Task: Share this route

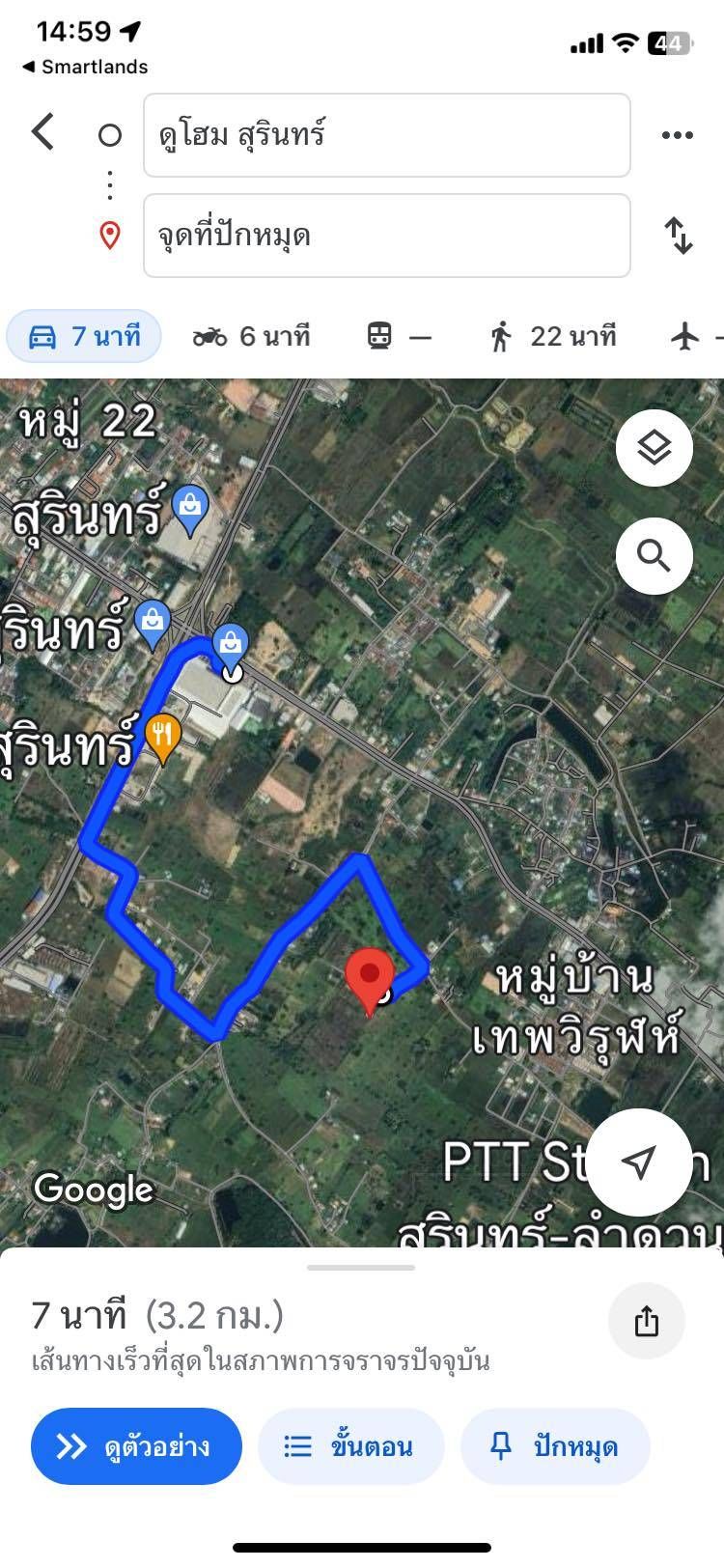Action: [647, 1321]
